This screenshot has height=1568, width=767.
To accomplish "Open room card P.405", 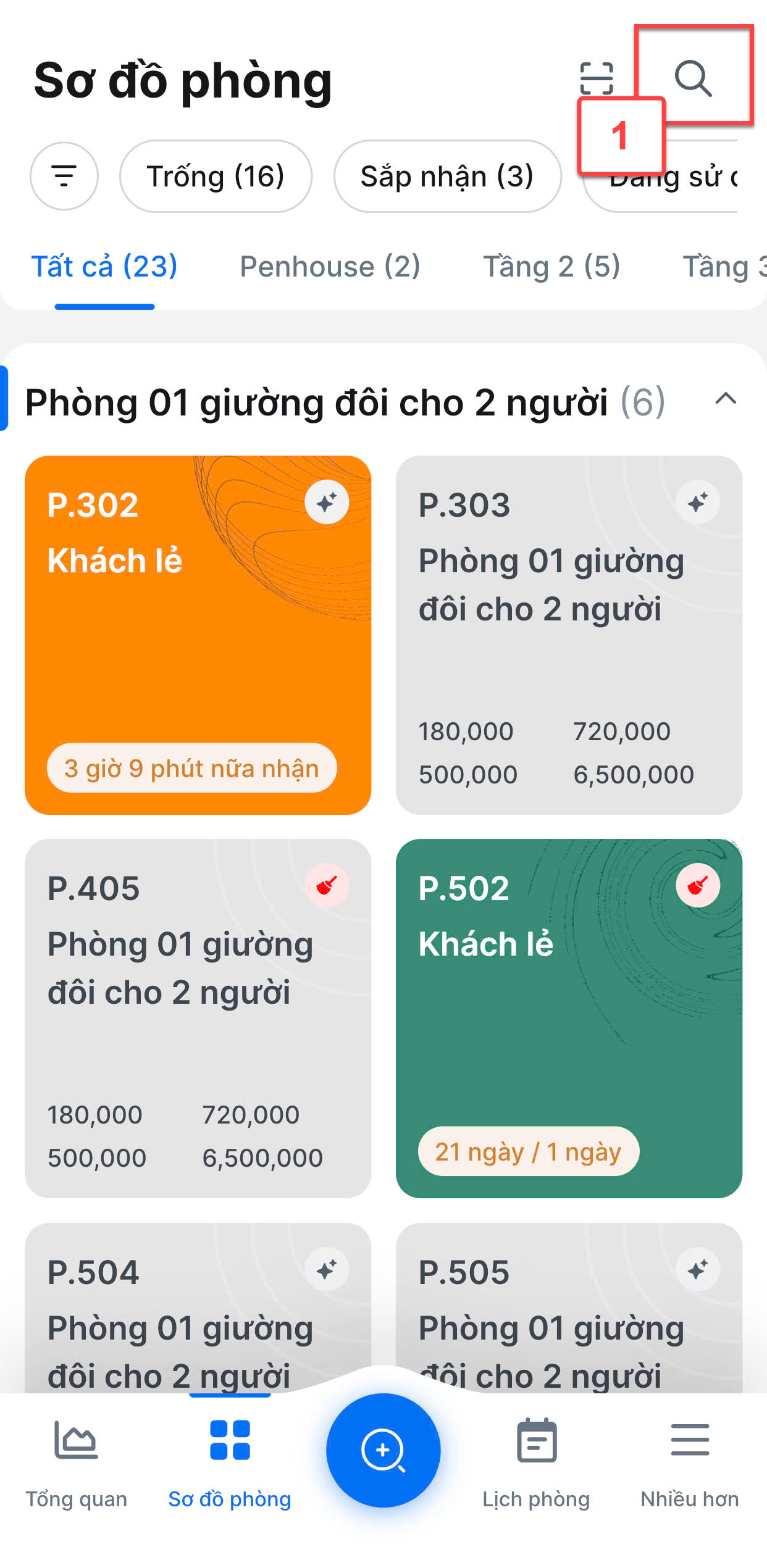I will pyautogui.click(x=198, y=1019).
